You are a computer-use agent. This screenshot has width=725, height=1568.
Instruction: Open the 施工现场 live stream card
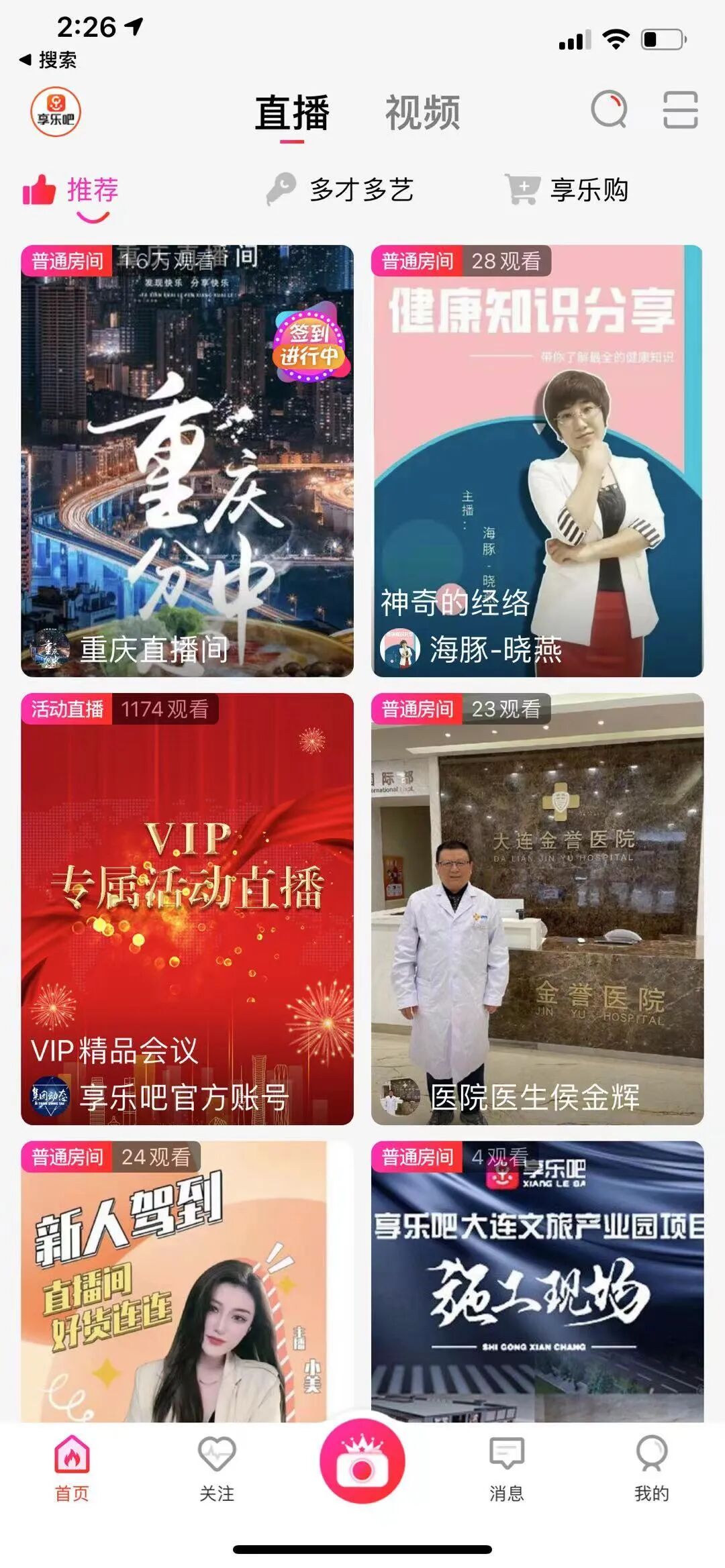click(x=537, y=1280)
